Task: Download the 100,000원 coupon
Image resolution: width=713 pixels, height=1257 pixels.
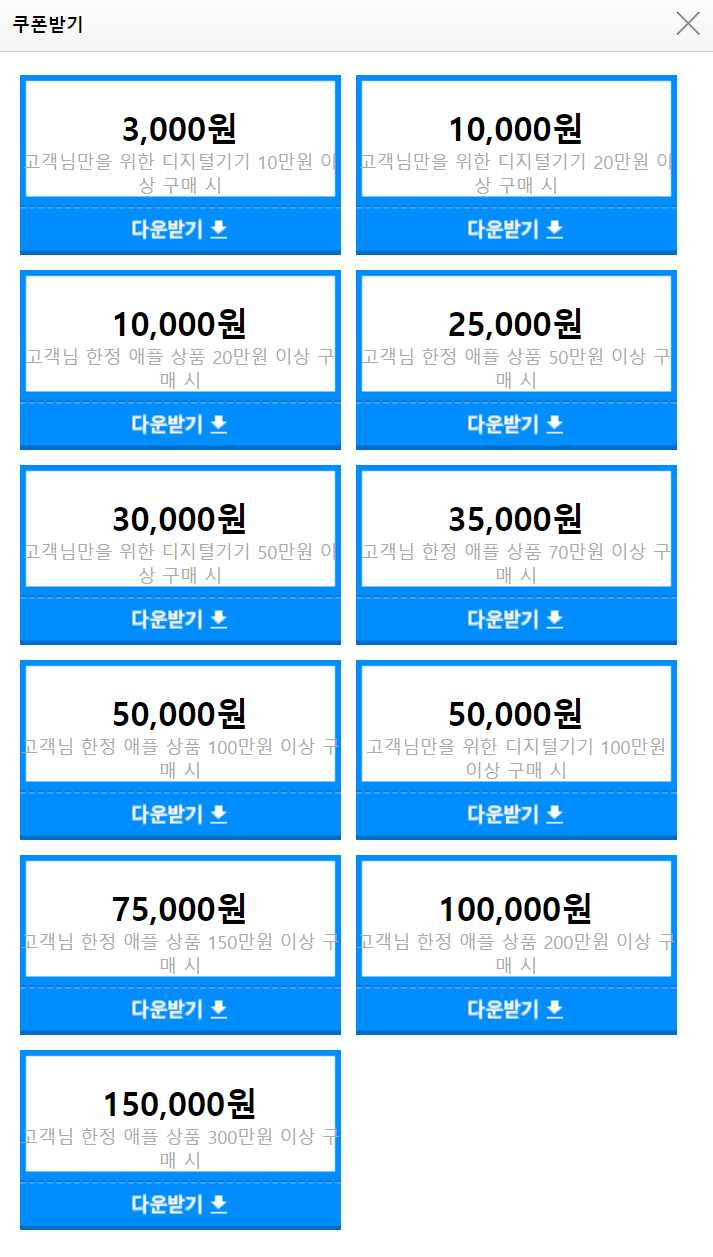Action: click(x=516, y=1009)
